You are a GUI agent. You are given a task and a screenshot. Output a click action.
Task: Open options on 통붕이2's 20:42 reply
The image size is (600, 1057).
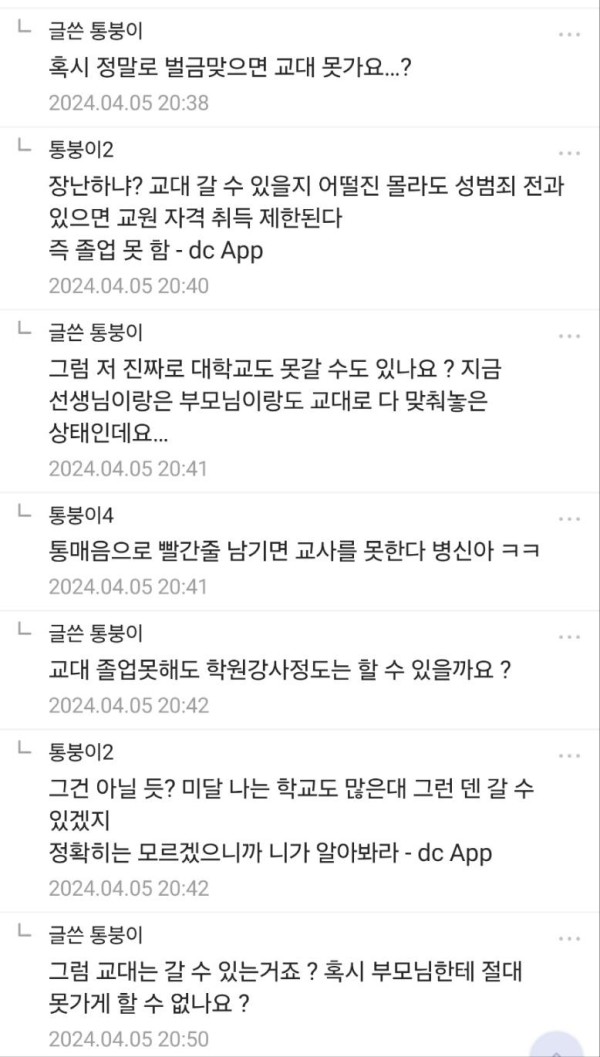click(569, 756)
